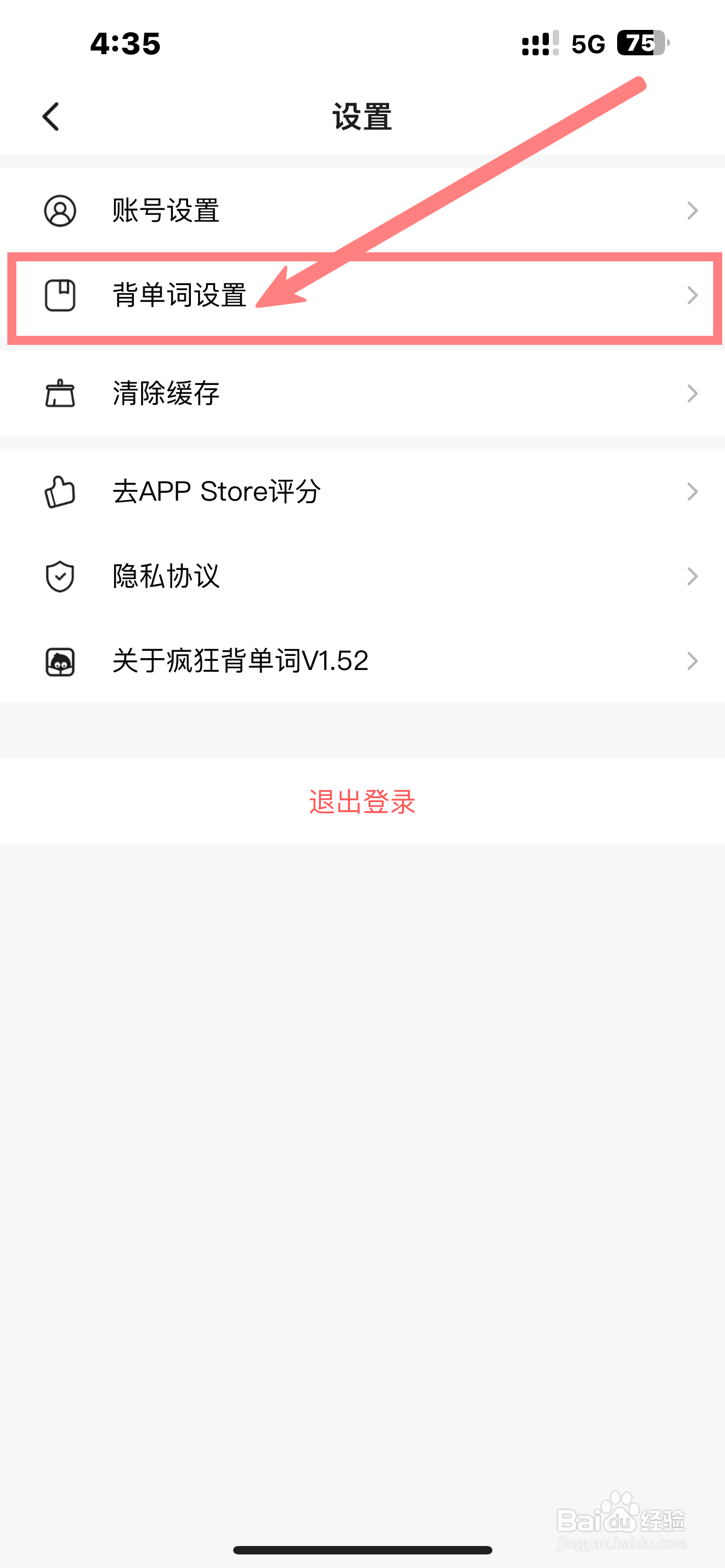This screenshot has height=1568, width=725.
Task: Open 去APP Store评分 rating row
Action: click(x=362, y=491)
